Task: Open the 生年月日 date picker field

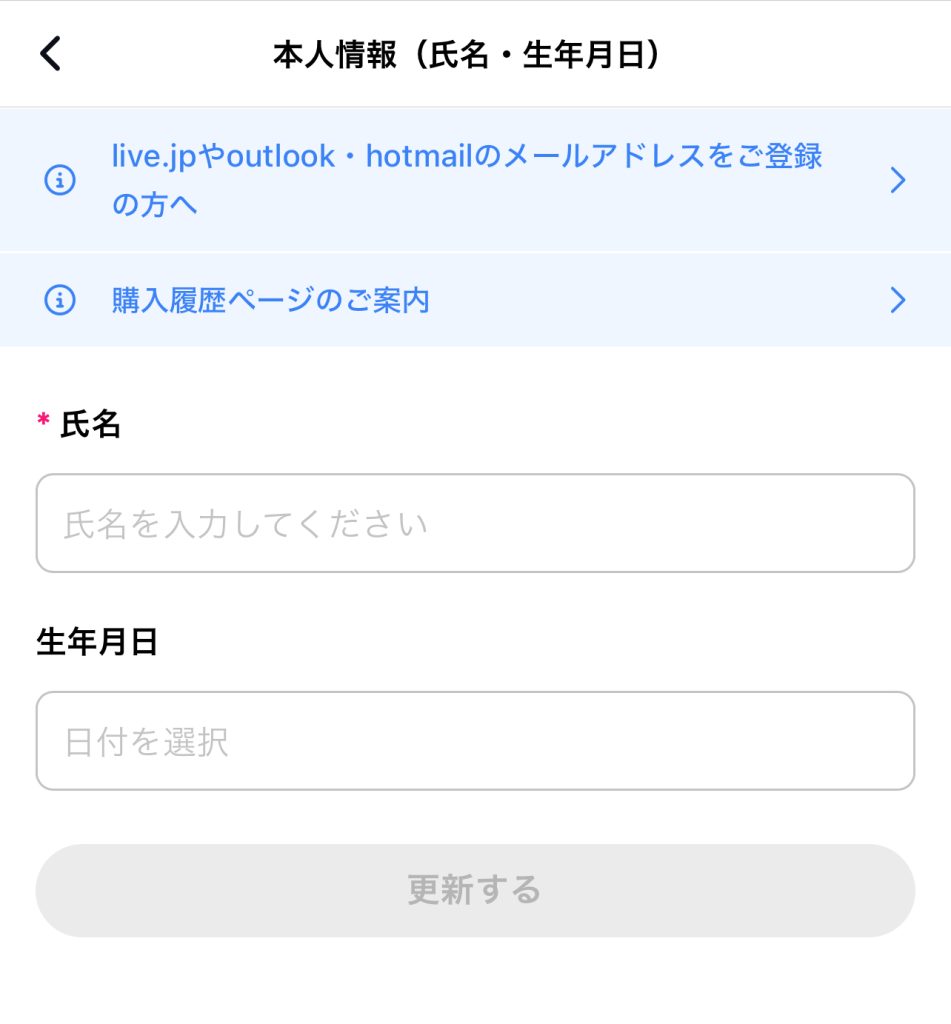Action: [475, 741]
